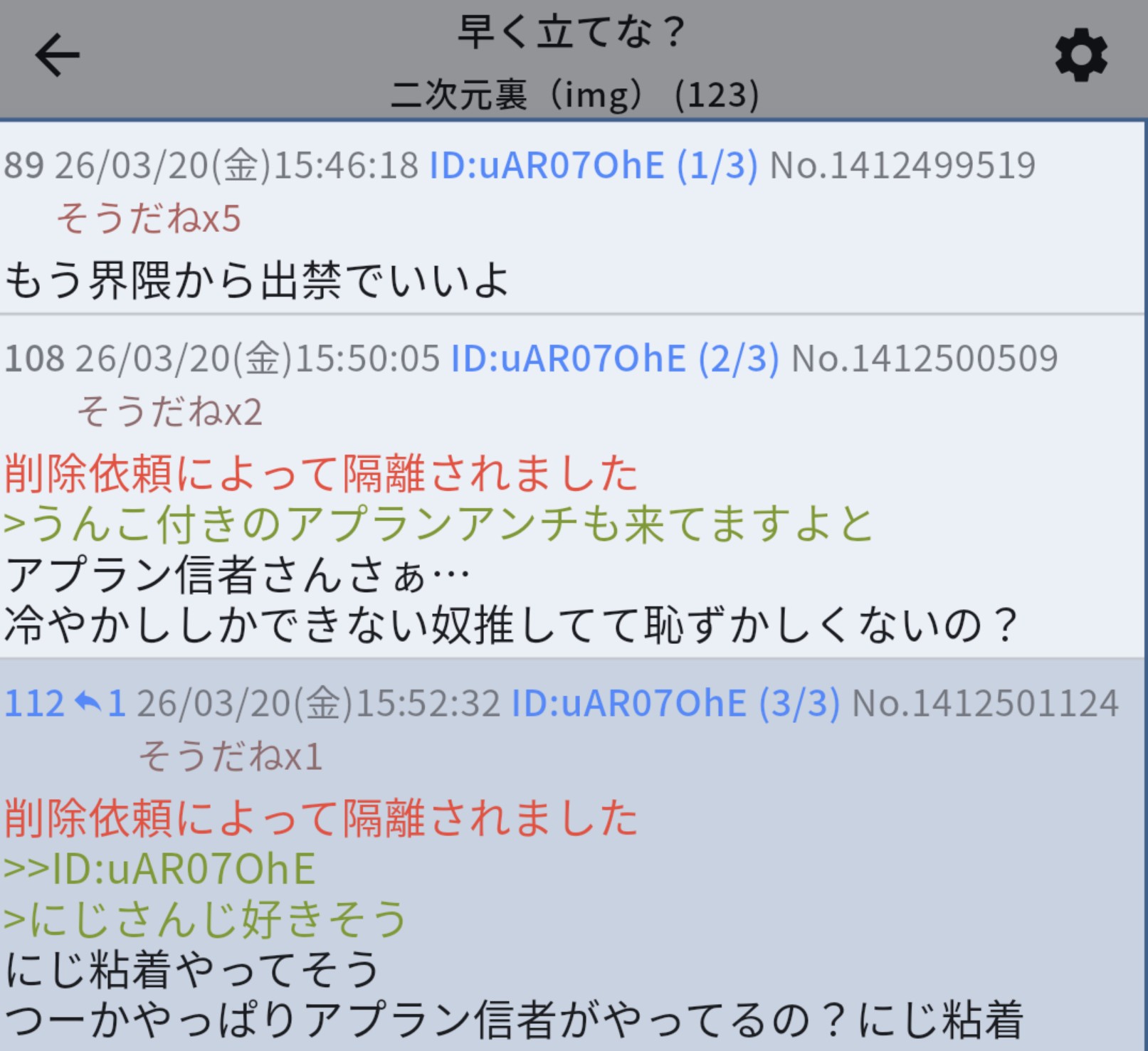1148x1051 pixels.
Task: Open the settings gear
Action: pos(1080,56)
